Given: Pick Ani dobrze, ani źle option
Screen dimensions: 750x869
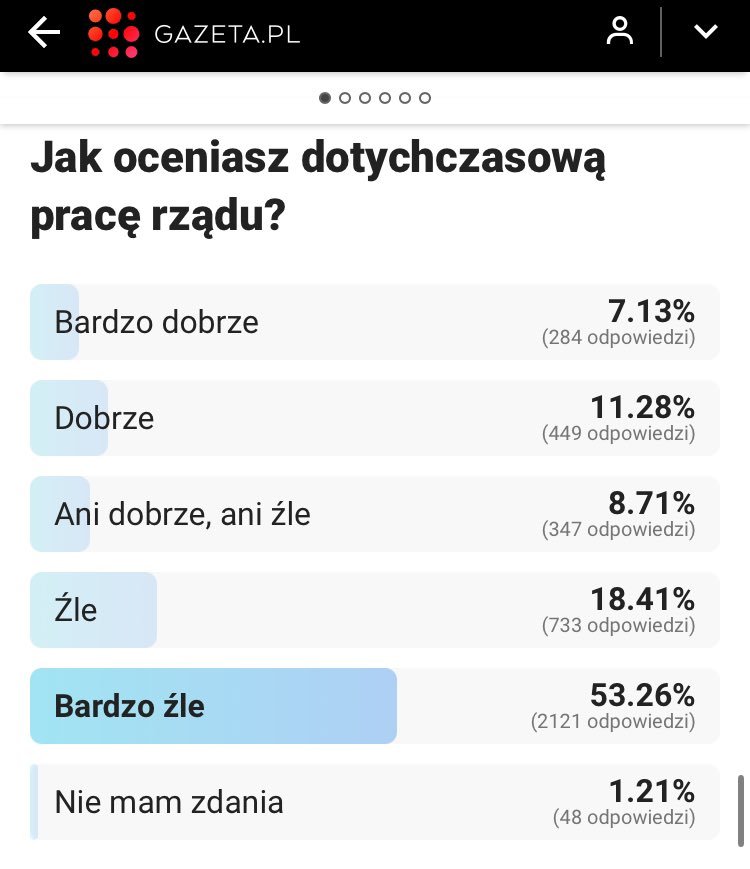Looking at the screenshot, I should [374, 514].
